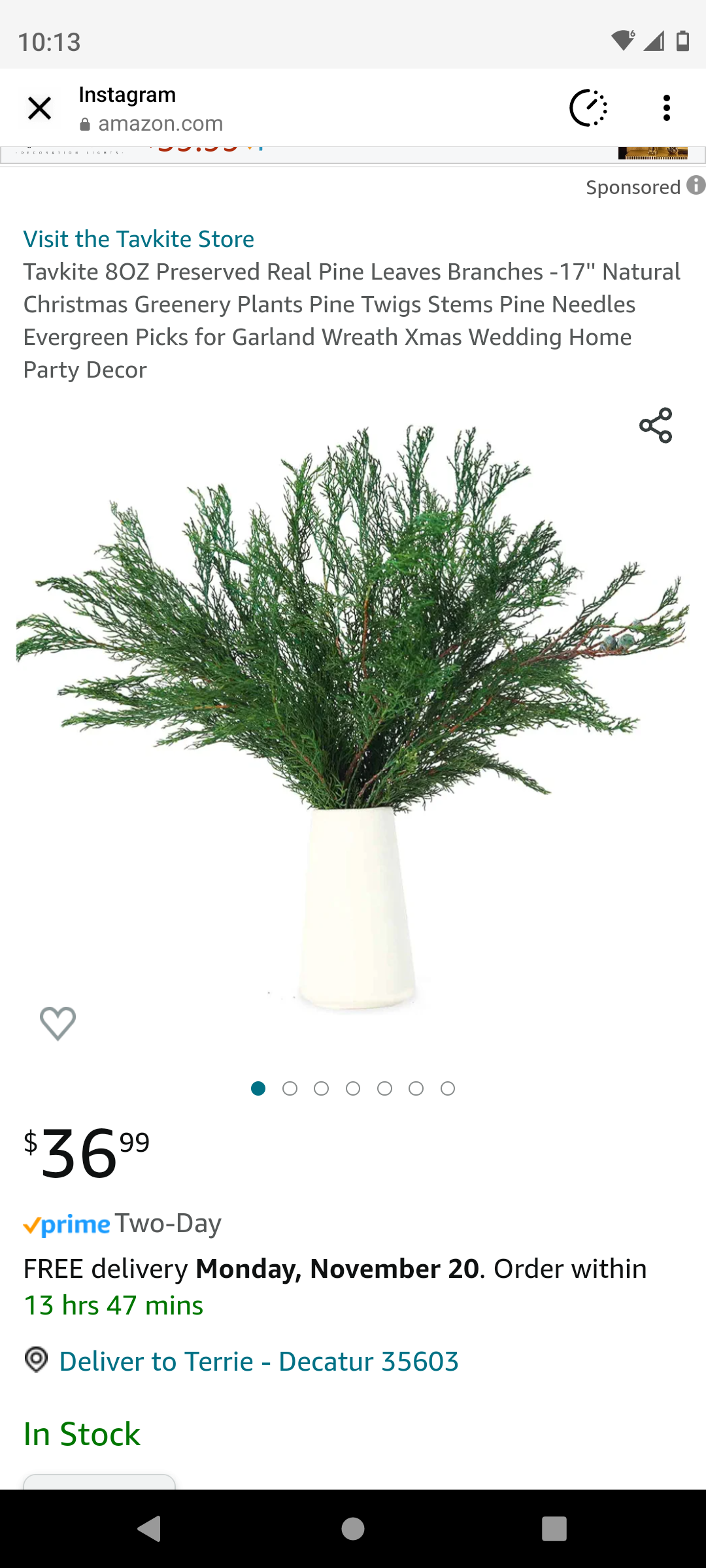706x1568 pixels.
Task: Add product to wish list heart
Action: (x=58, y=1023)
